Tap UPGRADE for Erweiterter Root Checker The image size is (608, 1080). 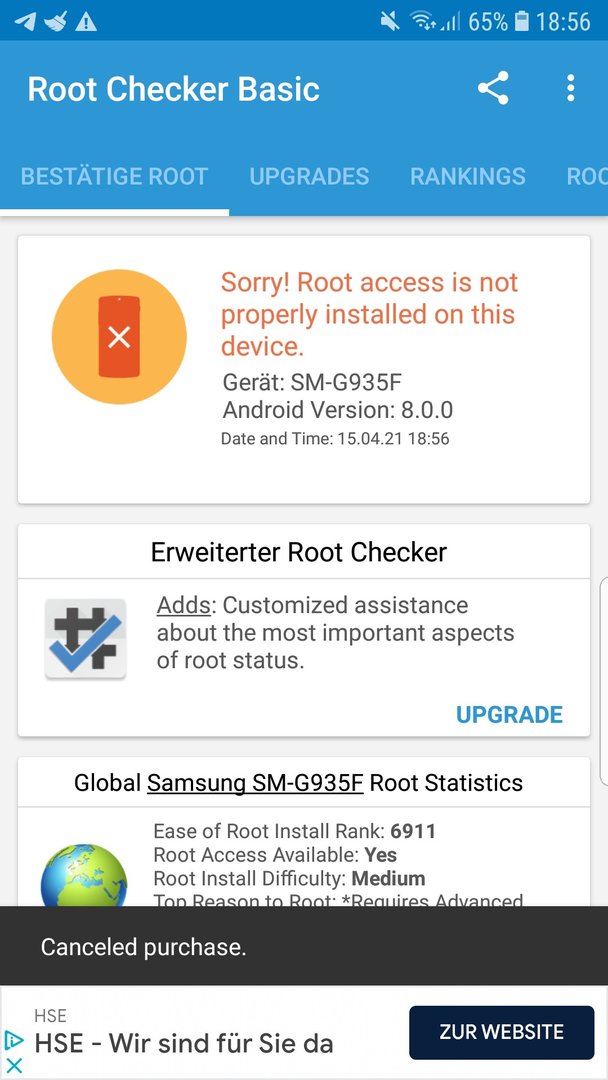pos(510,714)
